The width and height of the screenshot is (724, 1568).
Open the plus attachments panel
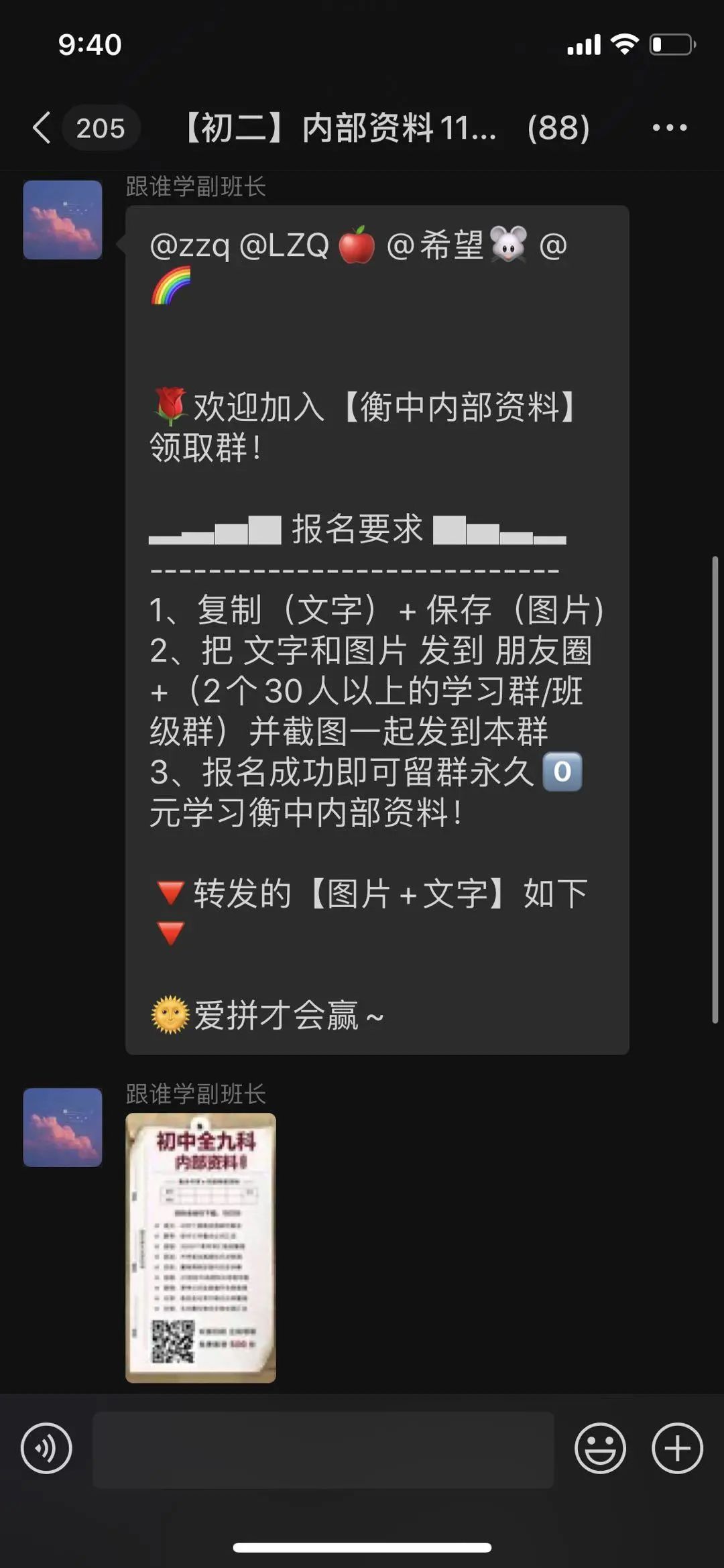(x=677, y=1448)
